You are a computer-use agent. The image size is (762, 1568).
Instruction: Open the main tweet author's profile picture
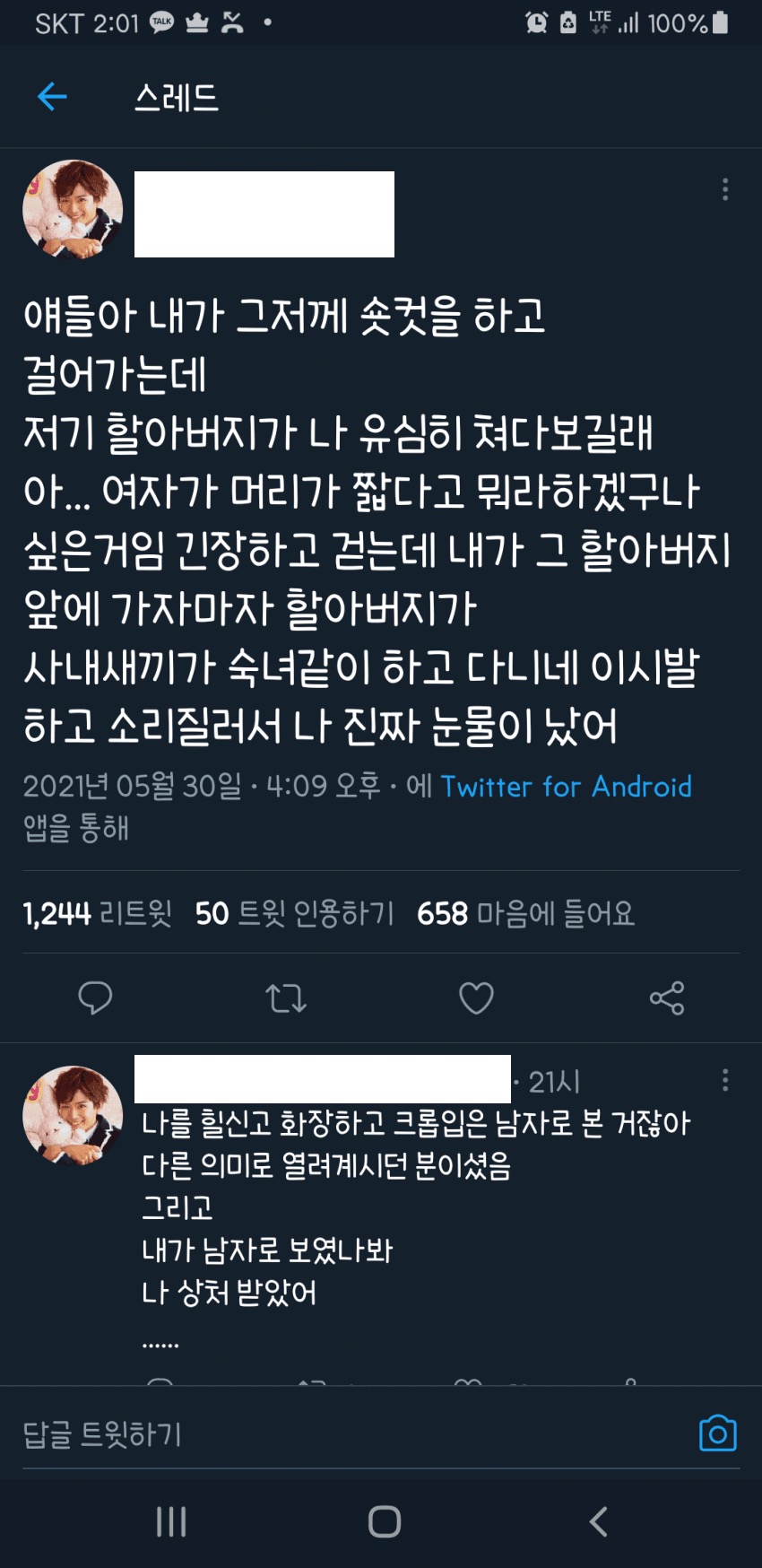coord(73,210)
